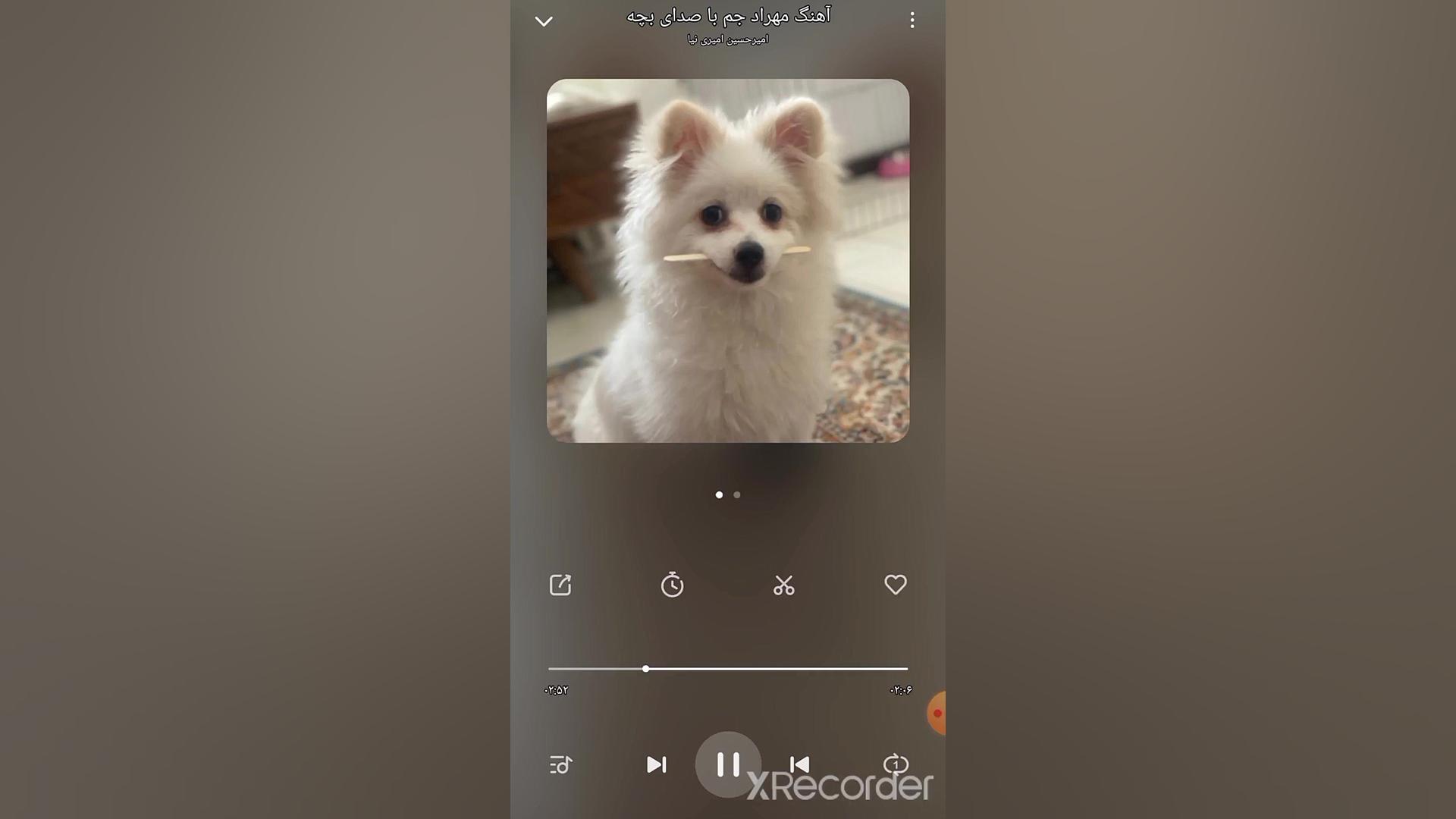The height and width of the screenshot is (819, 1456).
Task: Tap the skip button with left-pointing arrow
Action: click(799, 764)
